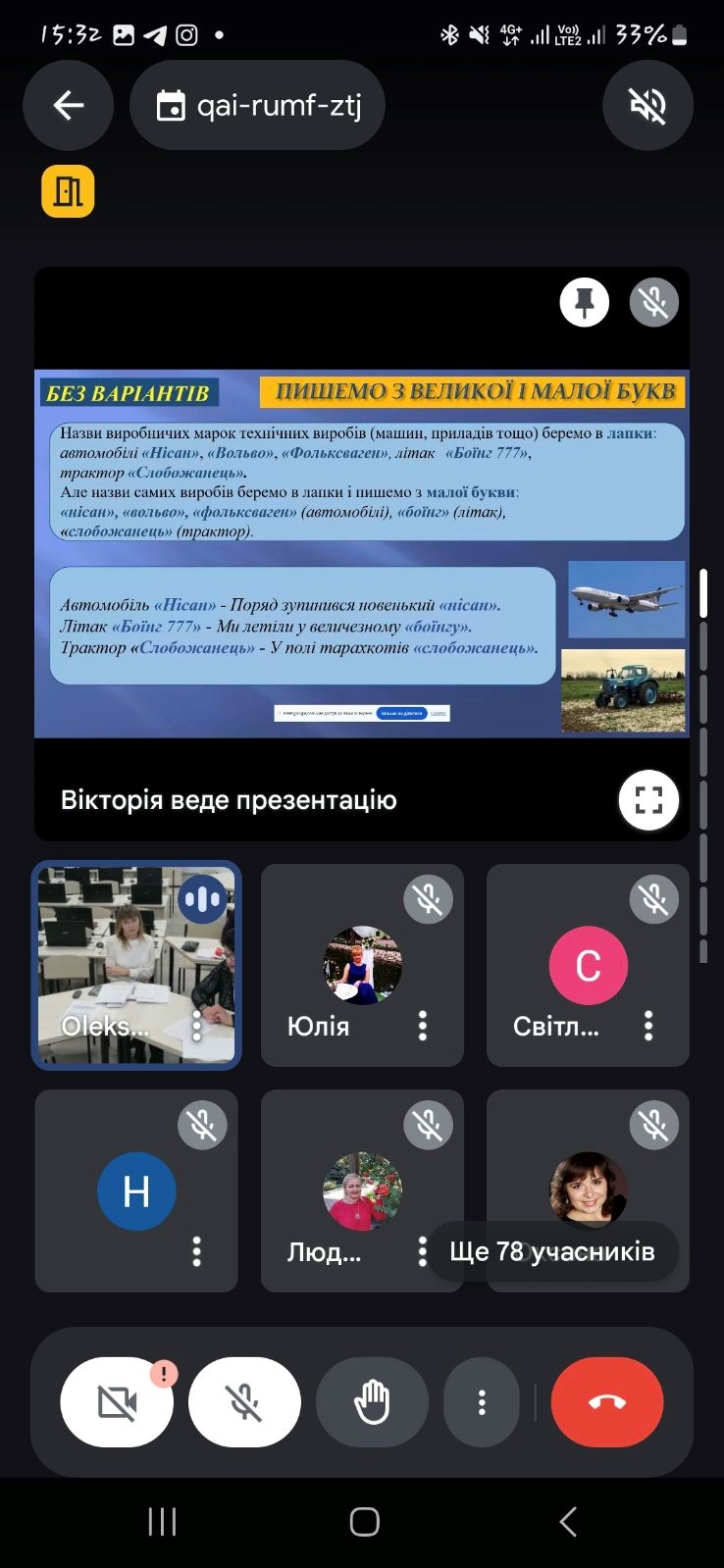The width and height of the screenshot is (724, 1568).
Task: Go back using the arrow button
Action: [x=68, y=105]
